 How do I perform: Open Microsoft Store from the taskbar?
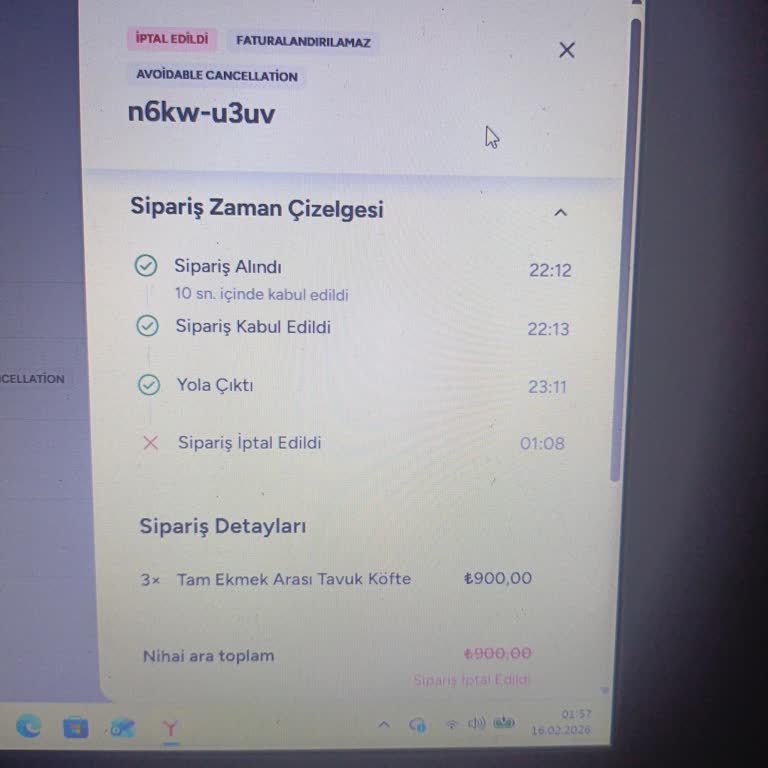pyautogui.click(x=76, y=727)
